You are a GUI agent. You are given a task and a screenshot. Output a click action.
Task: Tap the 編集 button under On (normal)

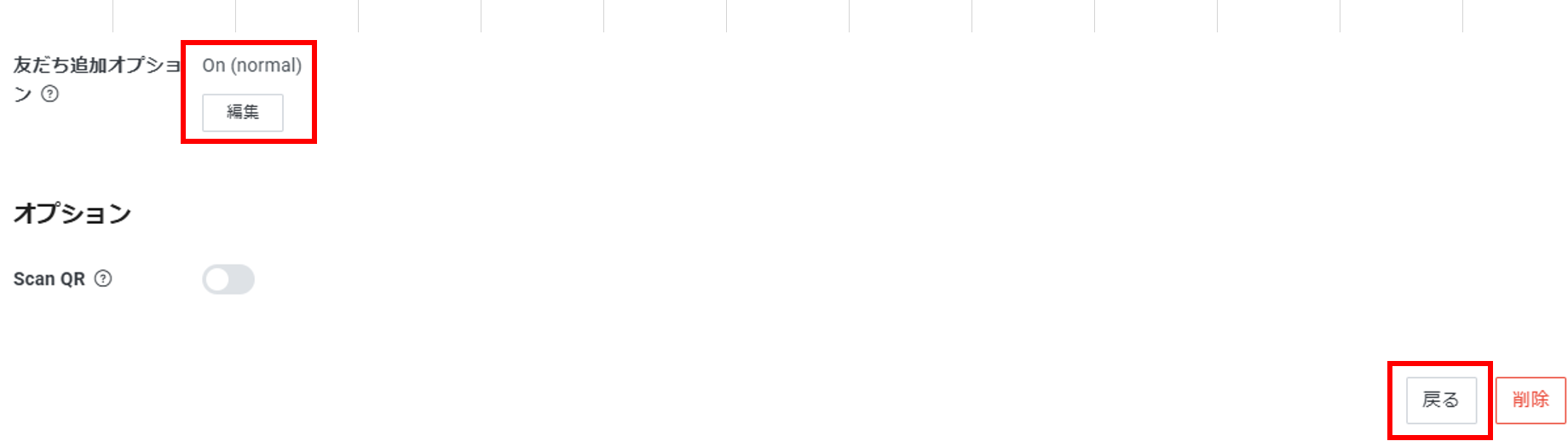(242, 112)
